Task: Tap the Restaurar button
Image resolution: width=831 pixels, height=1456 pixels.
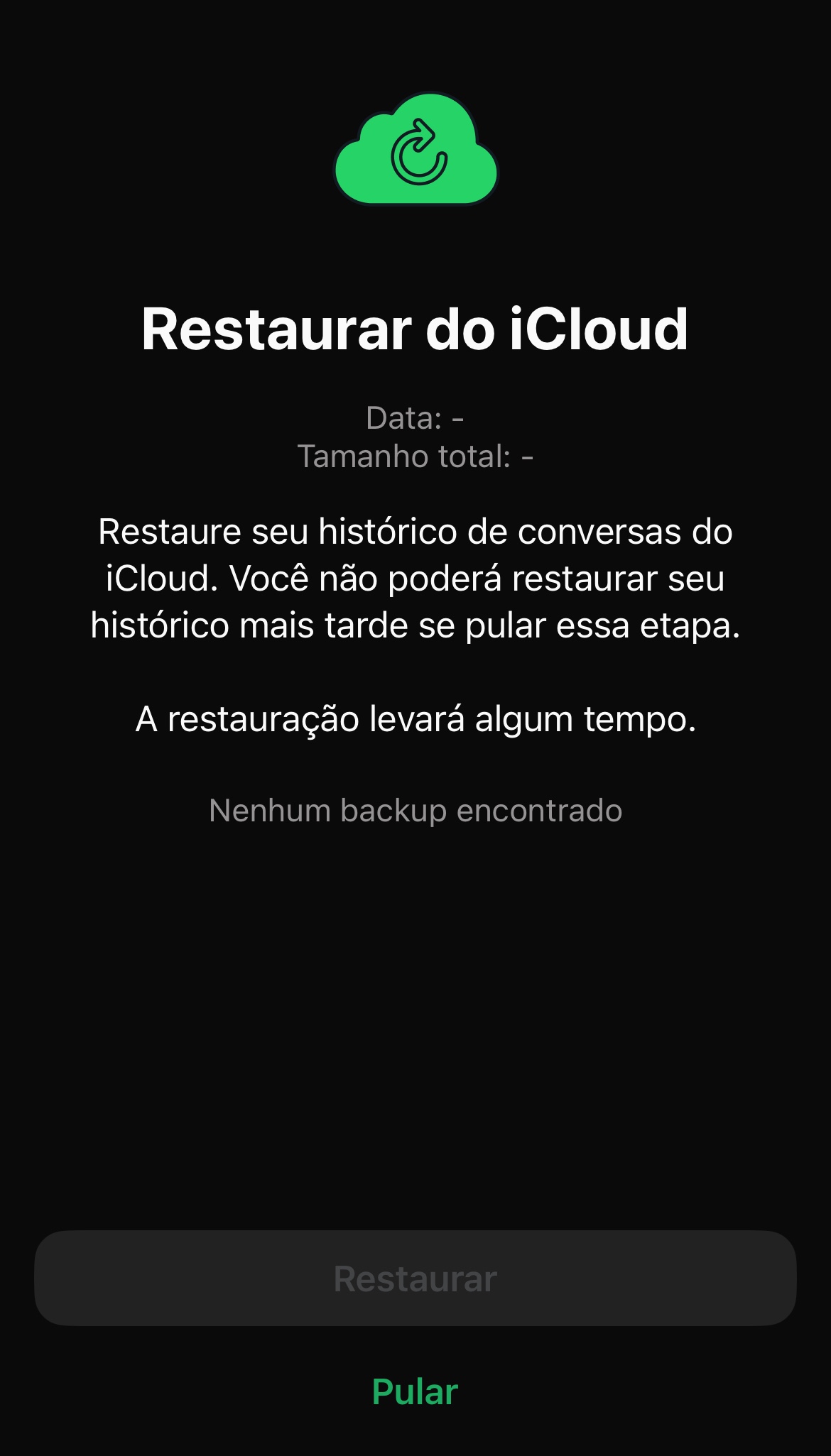Action: click(x=415, y=1278)
